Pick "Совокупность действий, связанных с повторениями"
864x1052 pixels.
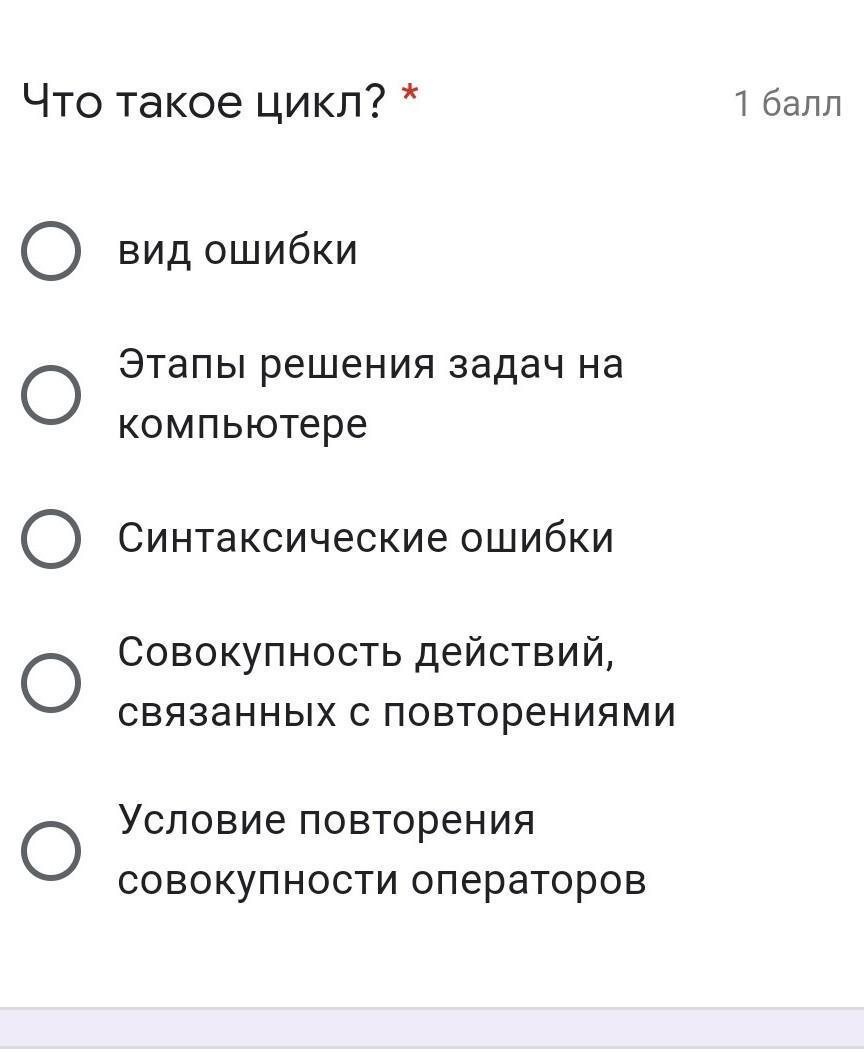[x=50, y=683]
